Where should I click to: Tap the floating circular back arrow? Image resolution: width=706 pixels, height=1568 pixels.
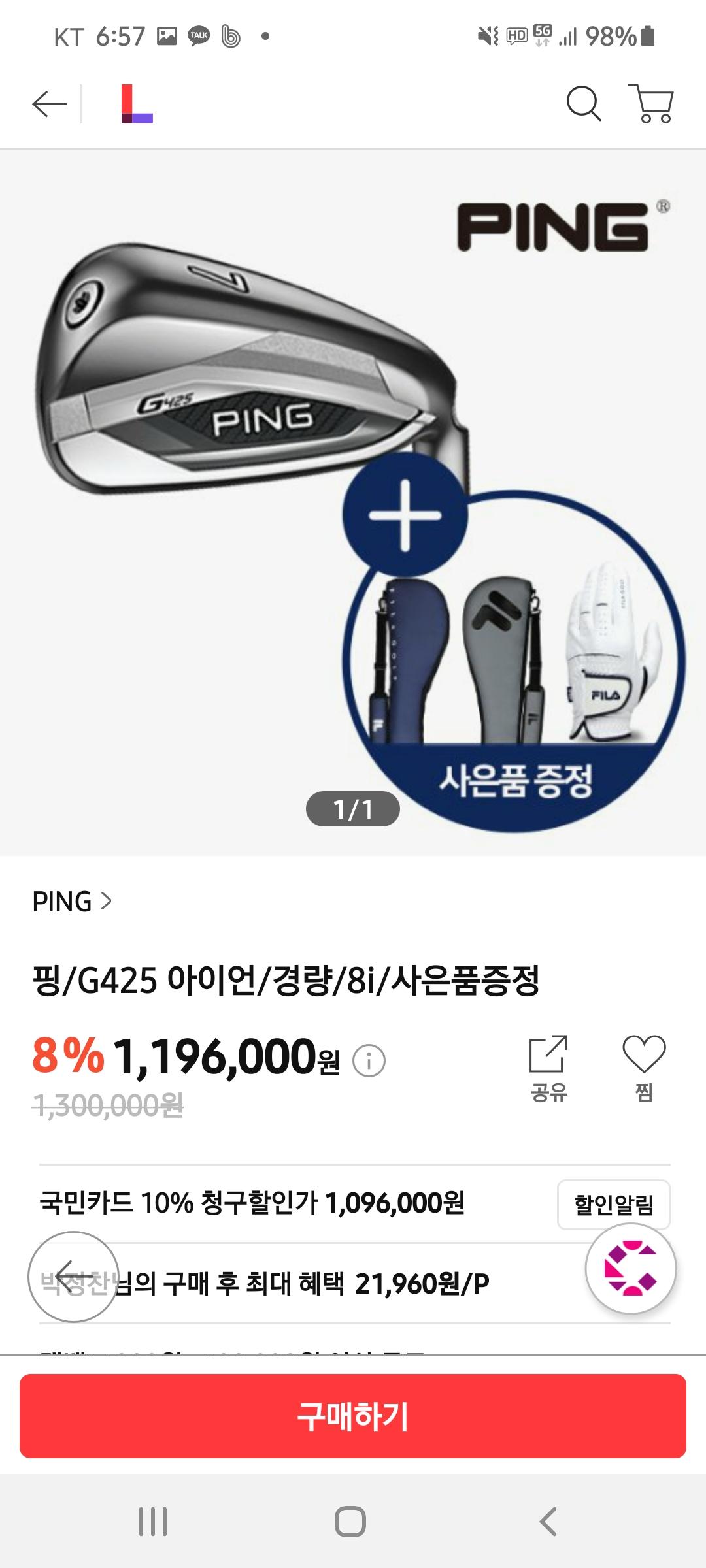(x=73, y=1276)
